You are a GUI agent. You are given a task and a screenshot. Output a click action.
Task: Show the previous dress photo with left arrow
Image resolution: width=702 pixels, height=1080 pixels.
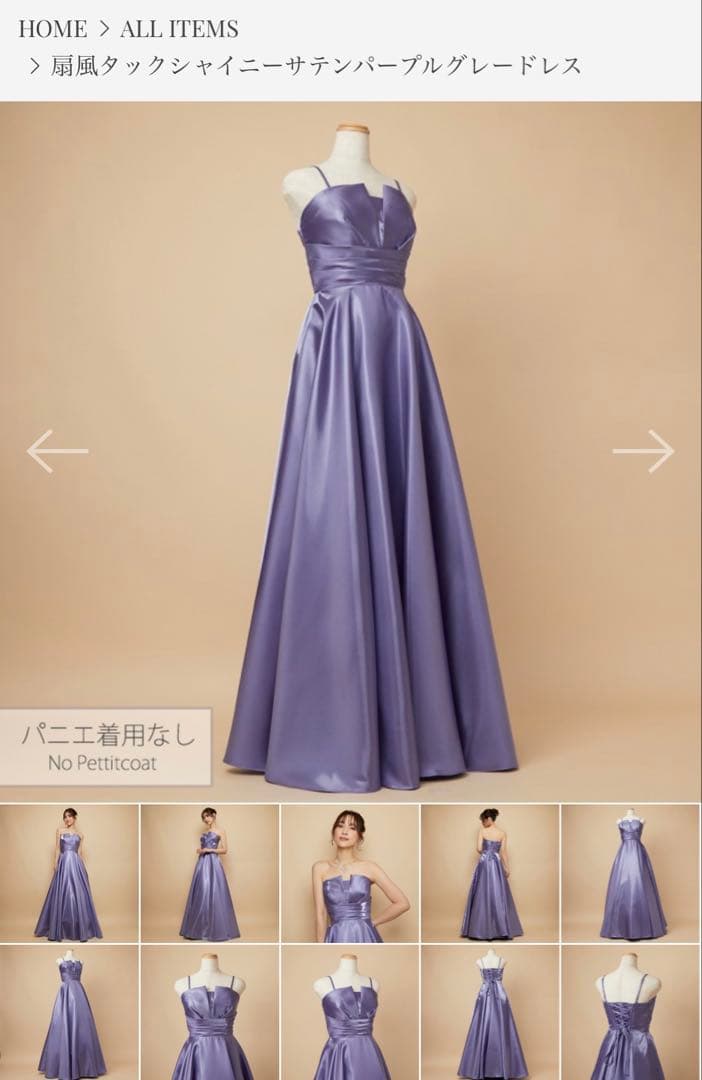[x=57, y=451]
